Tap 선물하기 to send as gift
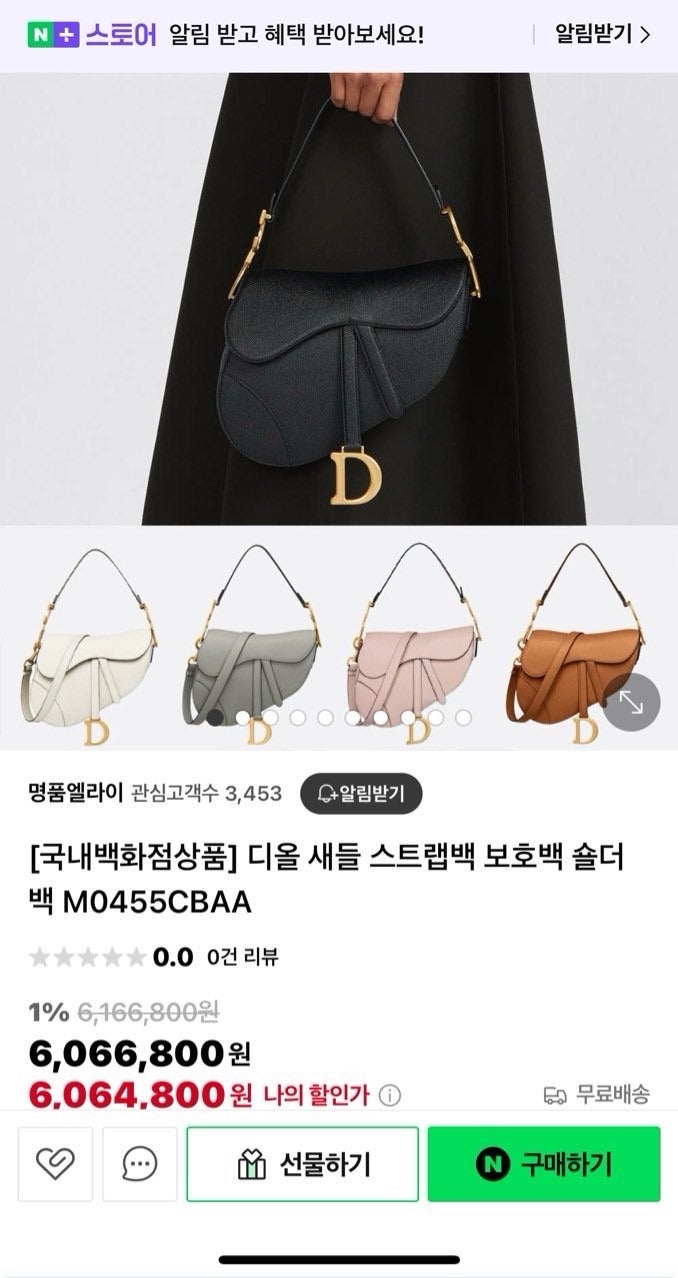678x1278 pixels. [x=303, y=1164]
